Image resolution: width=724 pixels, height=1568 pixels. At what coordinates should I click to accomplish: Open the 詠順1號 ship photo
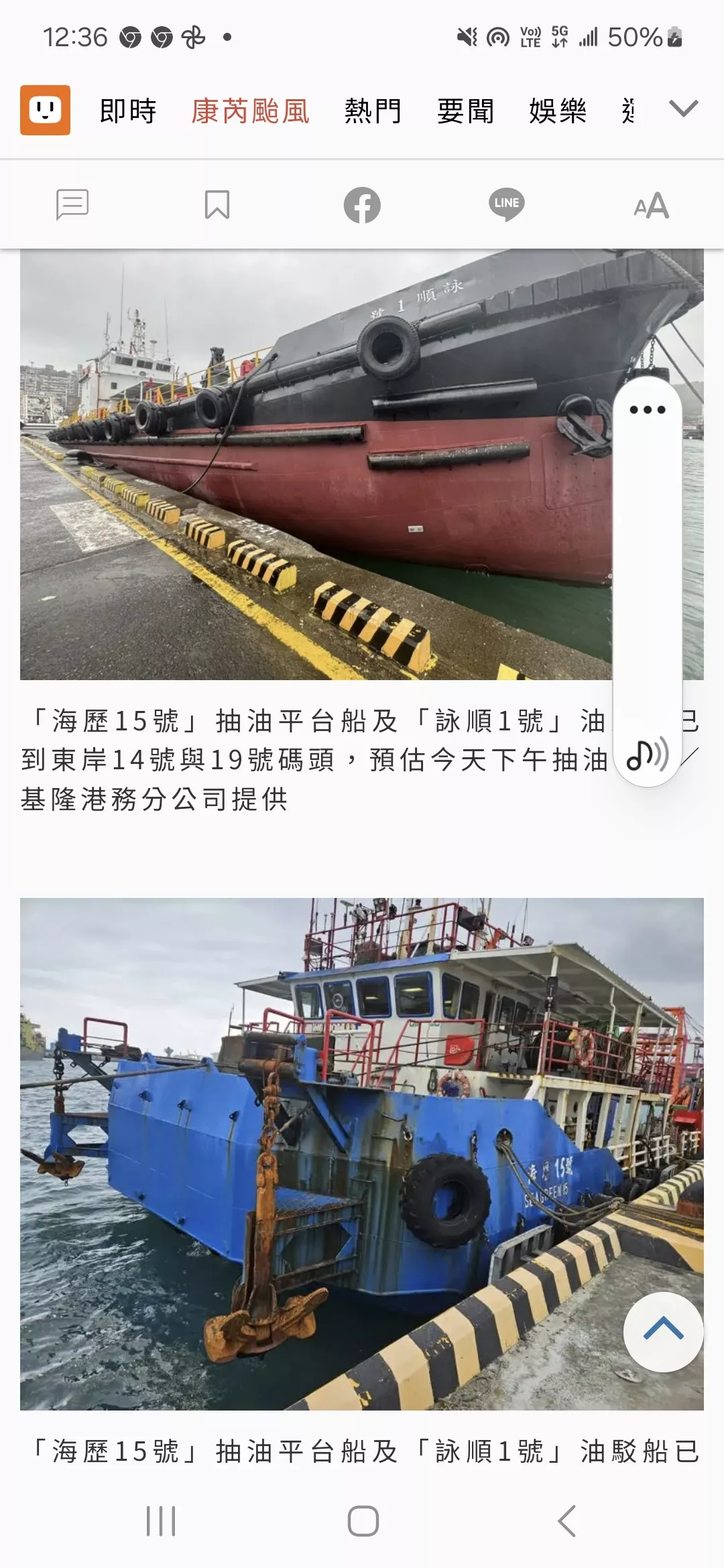click(x=315, y=464)
